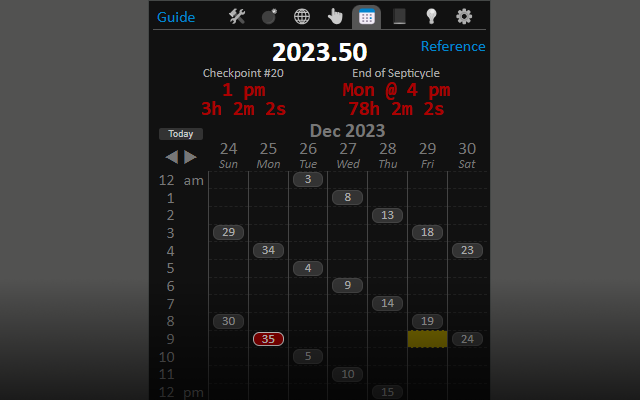The height and width of the screenshot is (400, 640).
Task: Select checkpoint 35 on Monday
Action: tap(268, 339)
